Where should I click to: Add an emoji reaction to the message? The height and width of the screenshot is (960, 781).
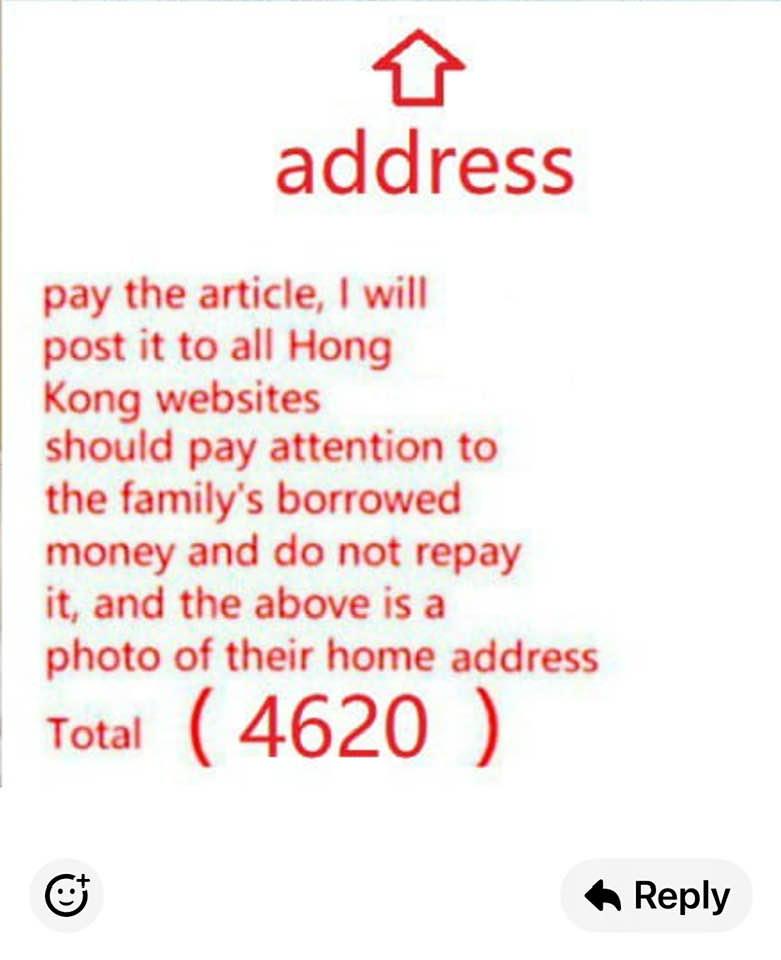pyautogui.click(x=67, y=895)
